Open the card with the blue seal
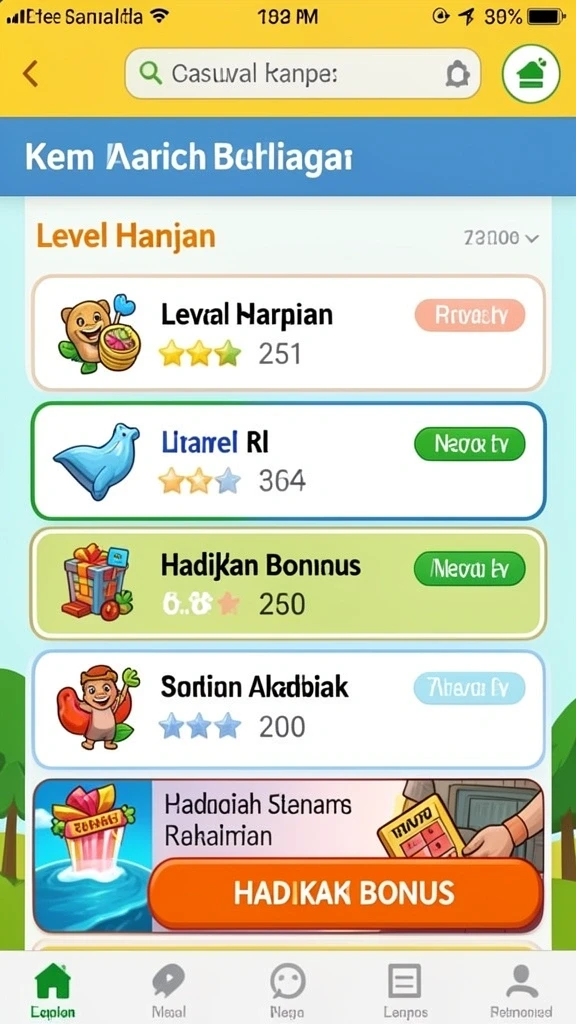This screenshot has width=576, height=1024. 288,461
